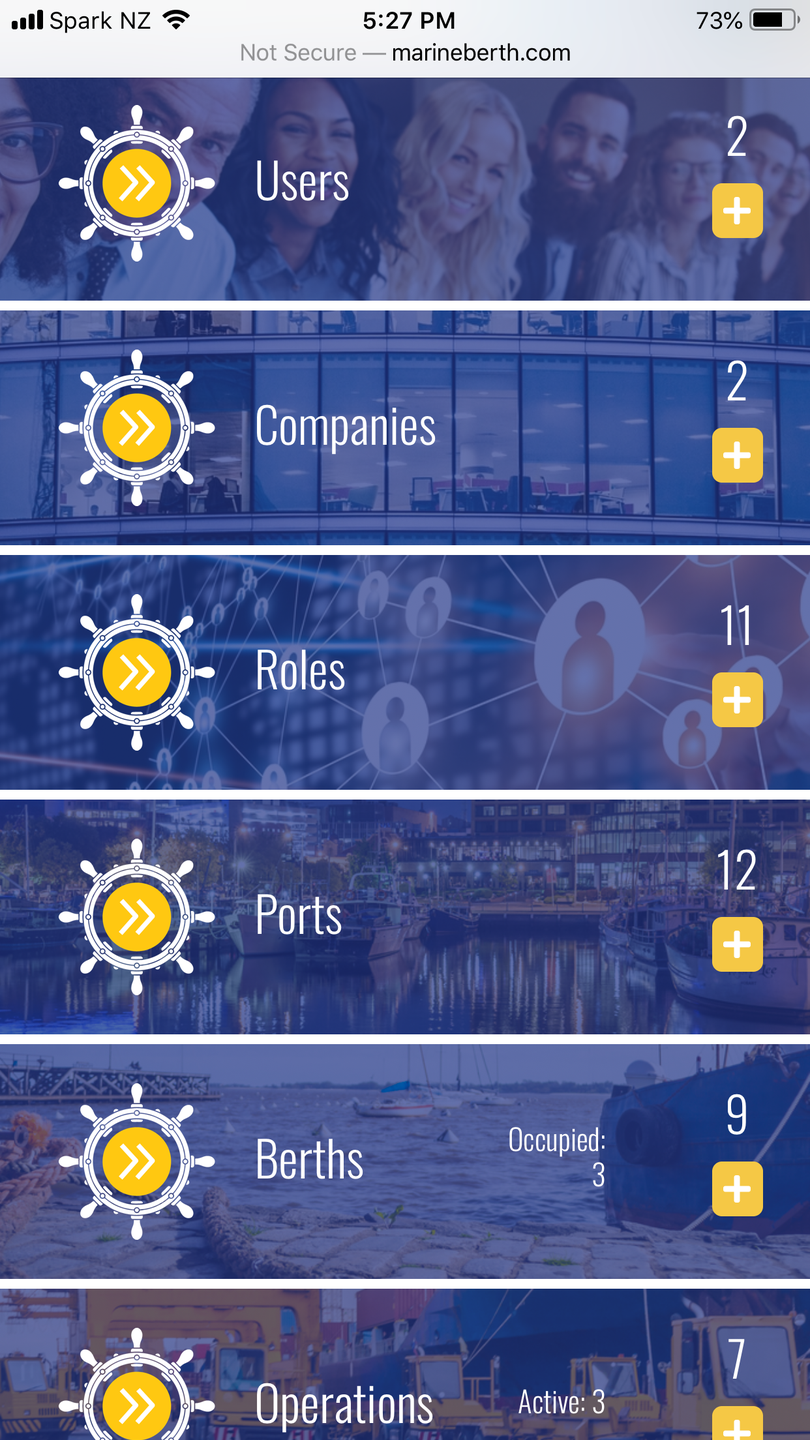Screen dimensions: 810x1440
Task: Add a new port
Action: click(737, 944)
